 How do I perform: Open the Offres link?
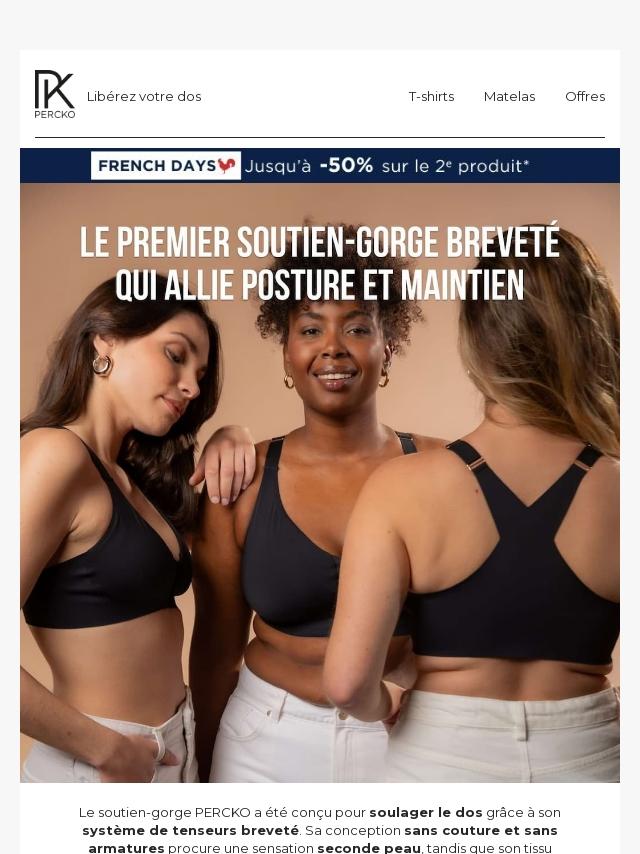pyautogui.click(x=585, y=96)
